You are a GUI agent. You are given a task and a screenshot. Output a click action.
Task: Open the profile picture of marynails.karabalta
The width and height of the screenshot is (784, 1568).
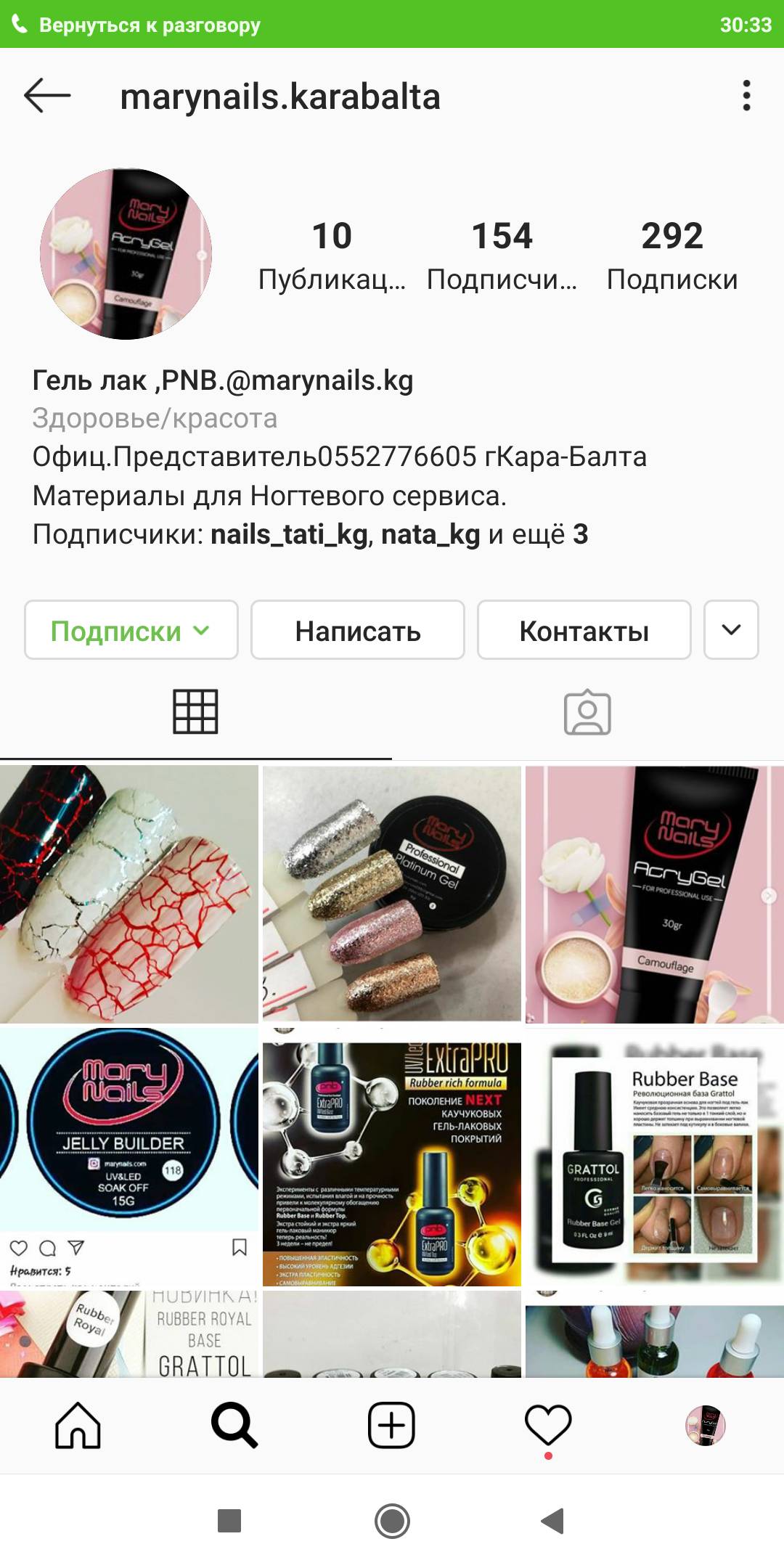tap(126, 254)
